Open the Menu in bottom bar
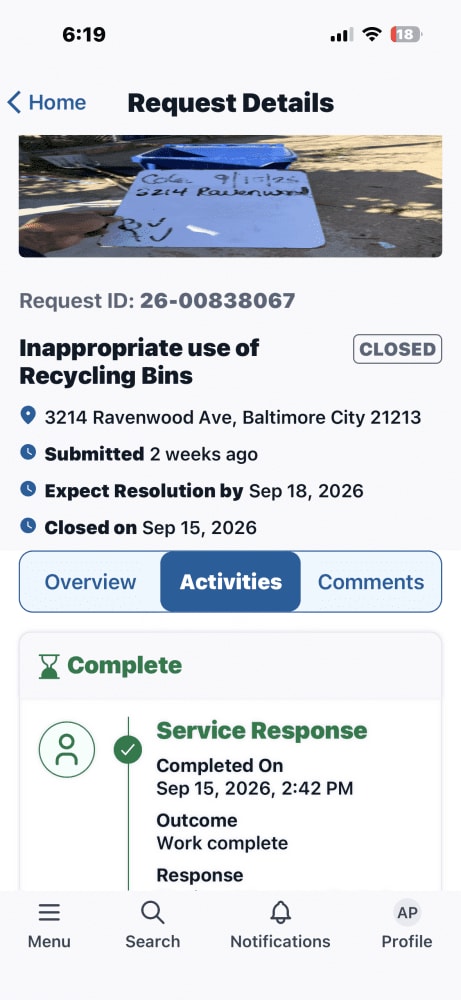 49,925
